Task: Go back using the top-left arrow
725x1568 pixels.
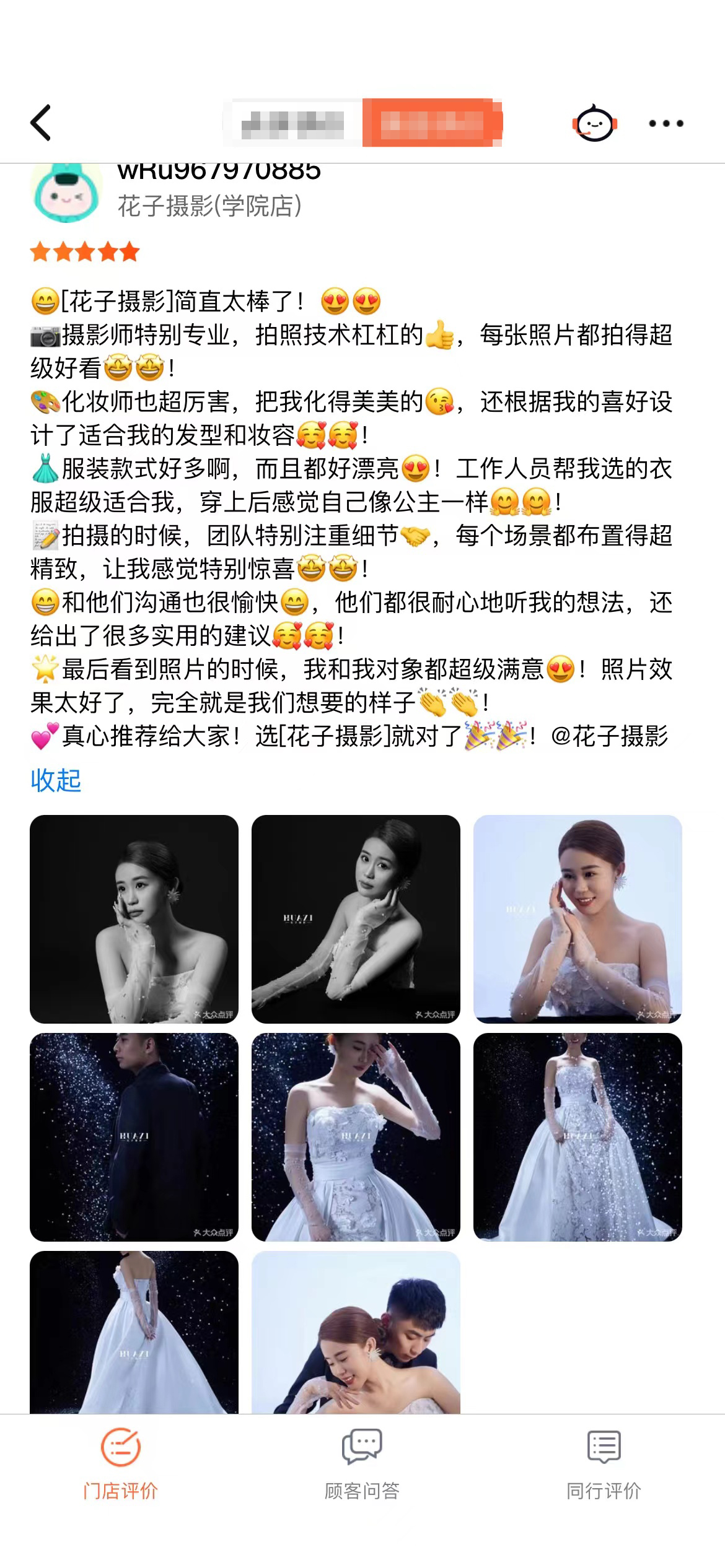Action: [x=41, y=123]
